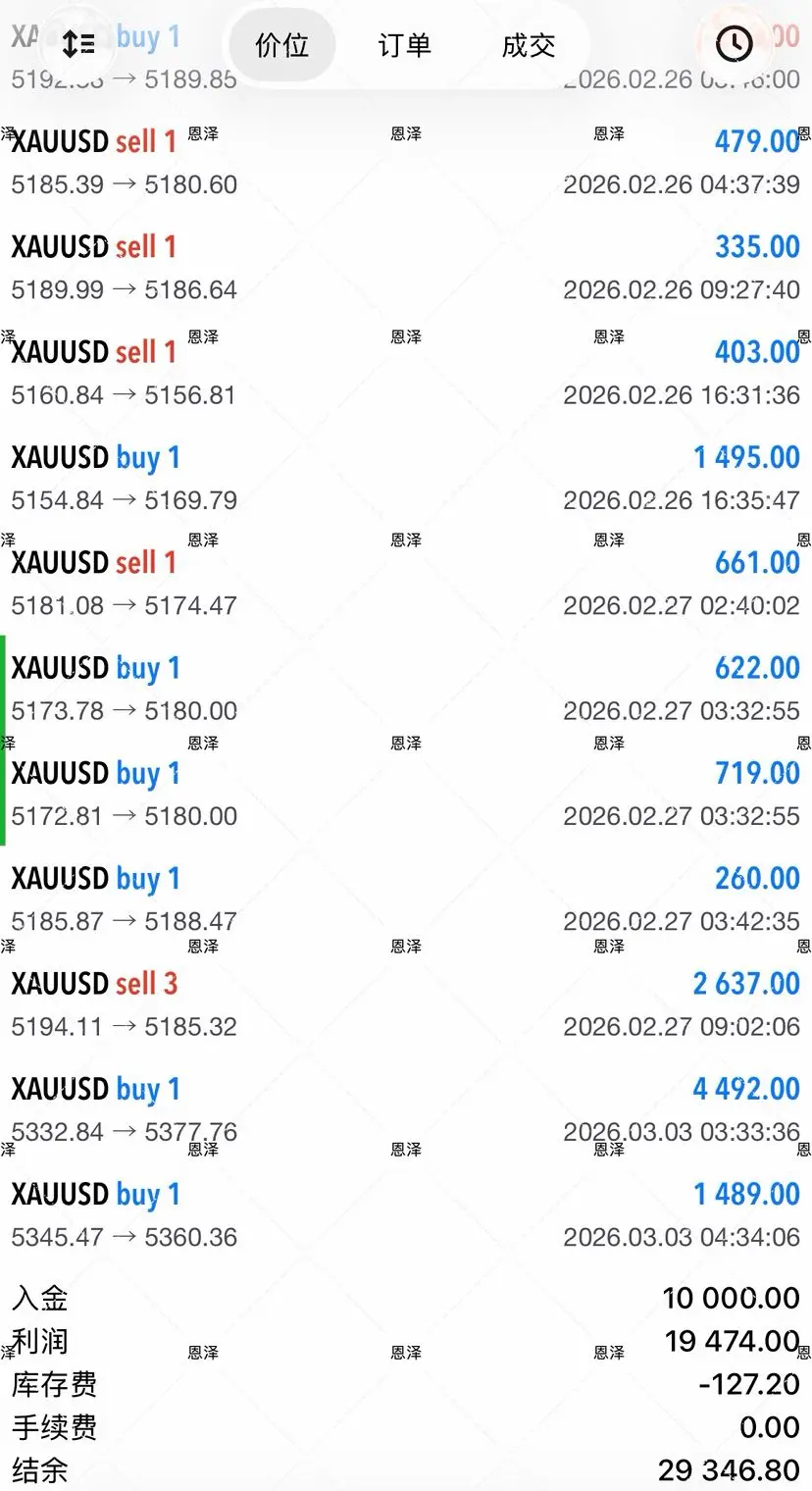Expand the sell trade with 479.00 profit
The height and width of the screenshot is (1491, 812).
[x=405, y=163]
